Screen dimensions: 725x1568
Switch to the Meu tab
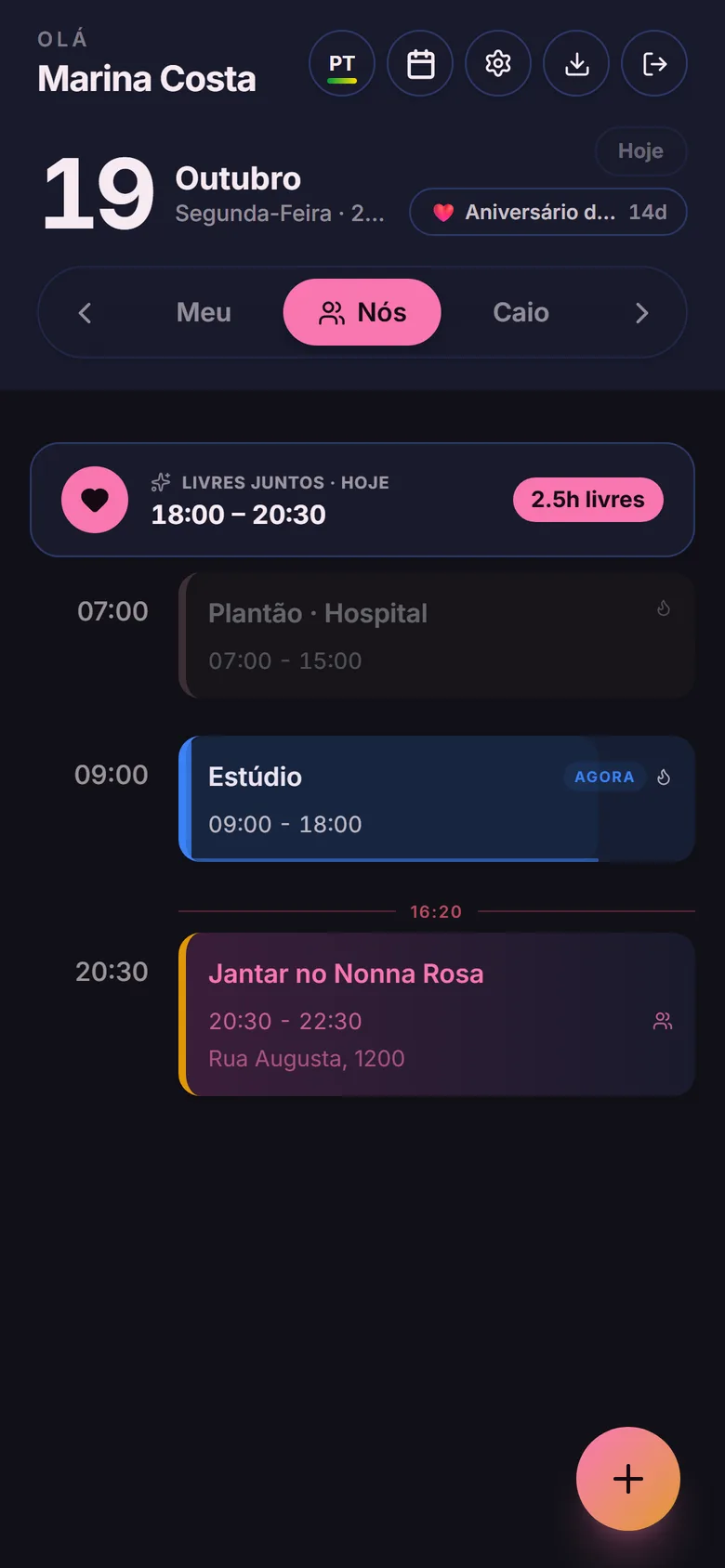(204, 312)
